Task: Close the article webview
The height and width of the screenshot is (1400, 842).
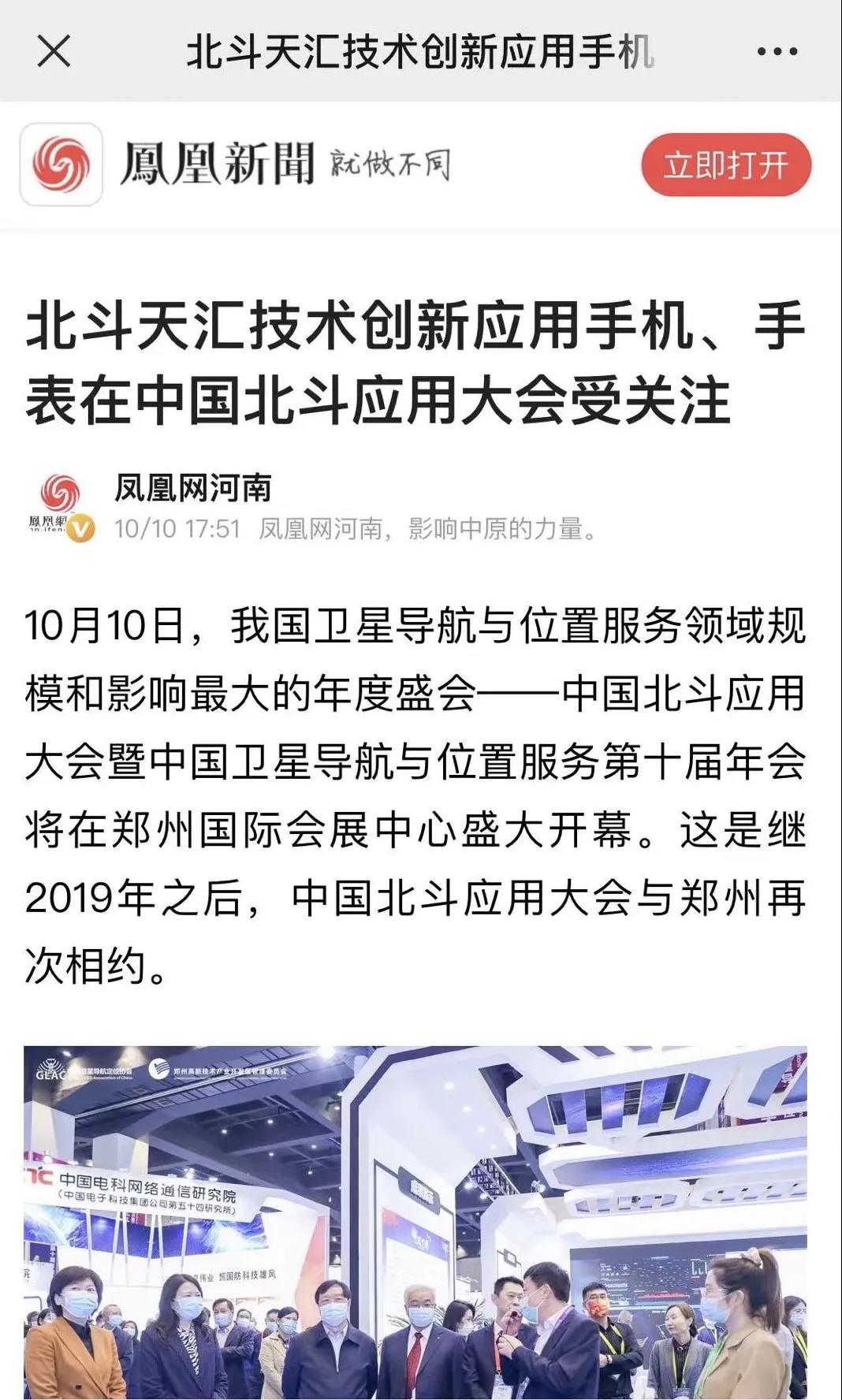Action: (x=54, y=52)
